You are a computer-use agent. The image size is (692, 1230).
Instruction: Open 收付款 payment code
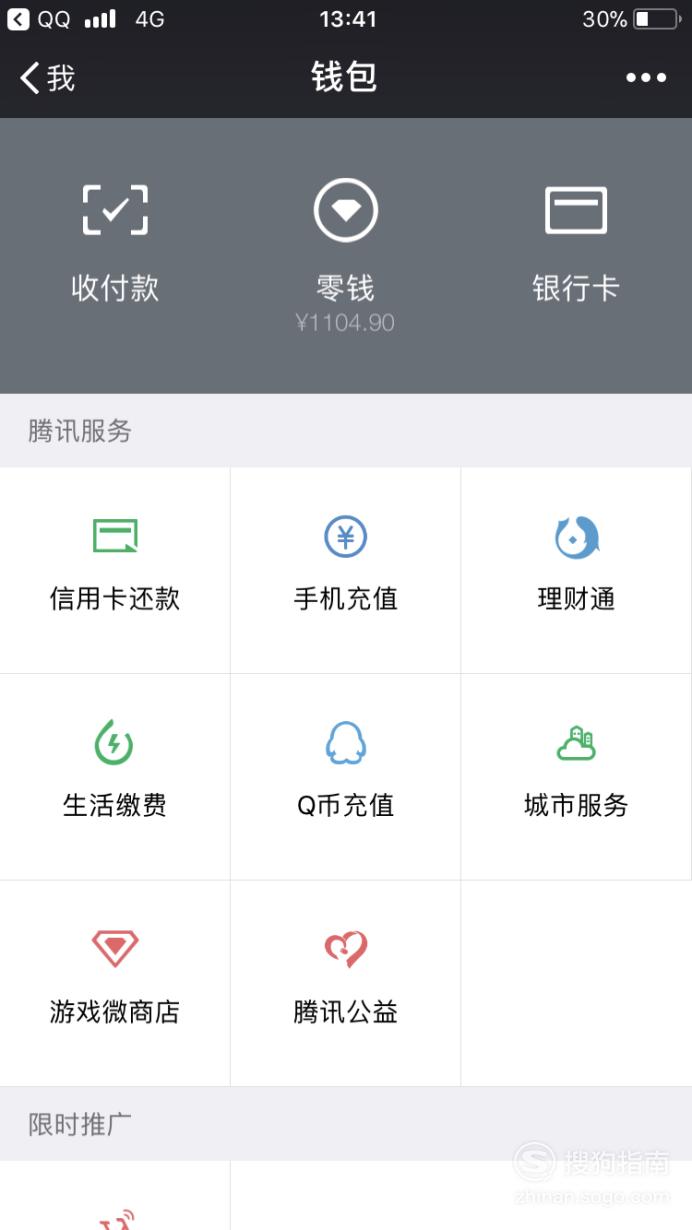point(115,245)
